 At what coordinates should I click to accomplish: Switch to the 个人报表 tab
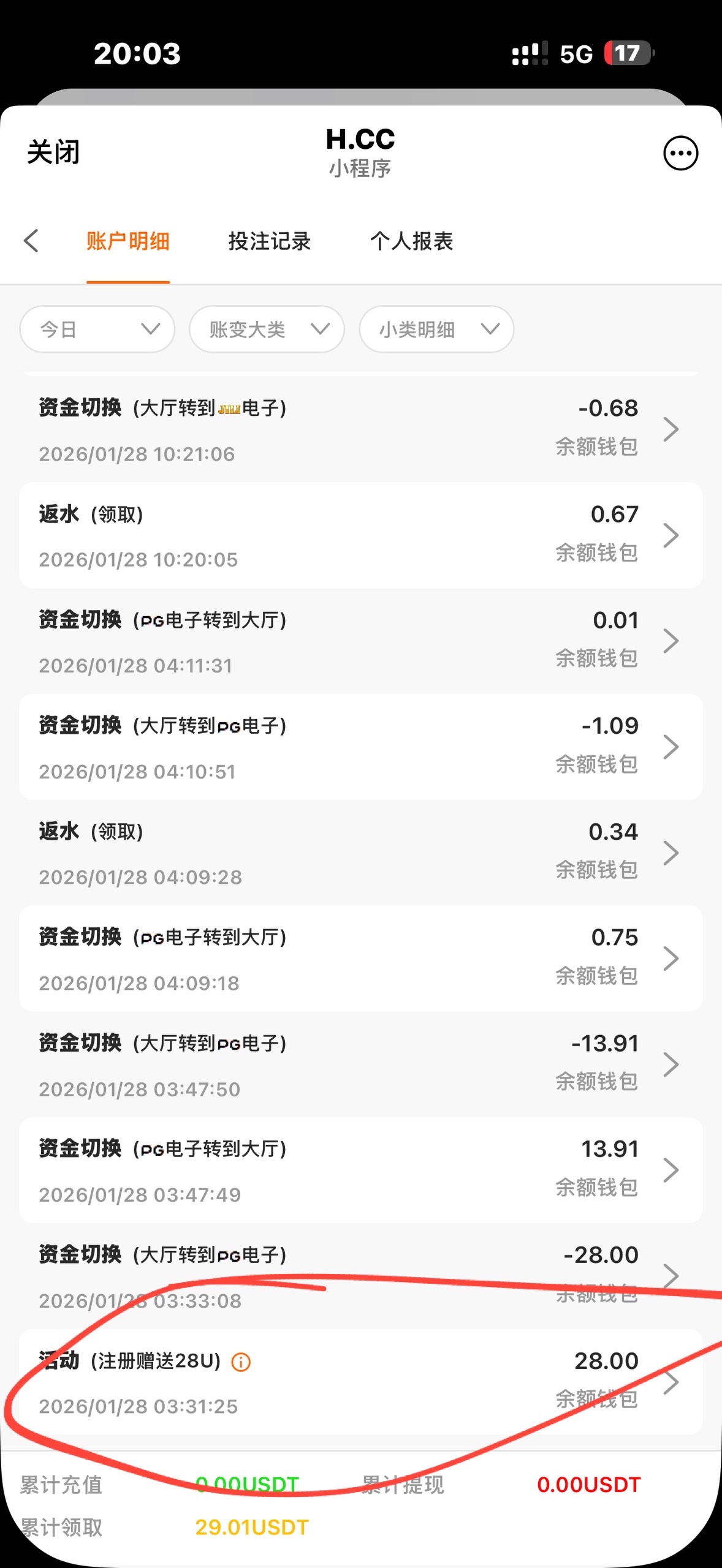pos(412,241)
